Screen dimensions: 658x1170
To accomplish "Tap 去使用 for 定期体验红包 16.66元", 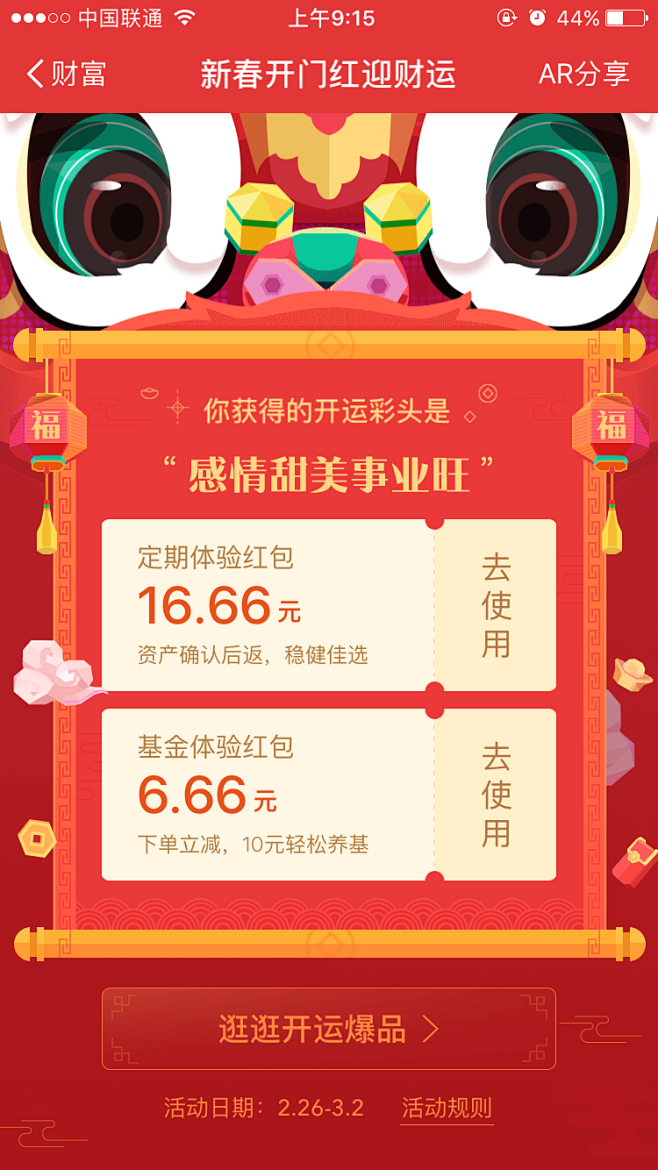I will (x=496, y=605).
